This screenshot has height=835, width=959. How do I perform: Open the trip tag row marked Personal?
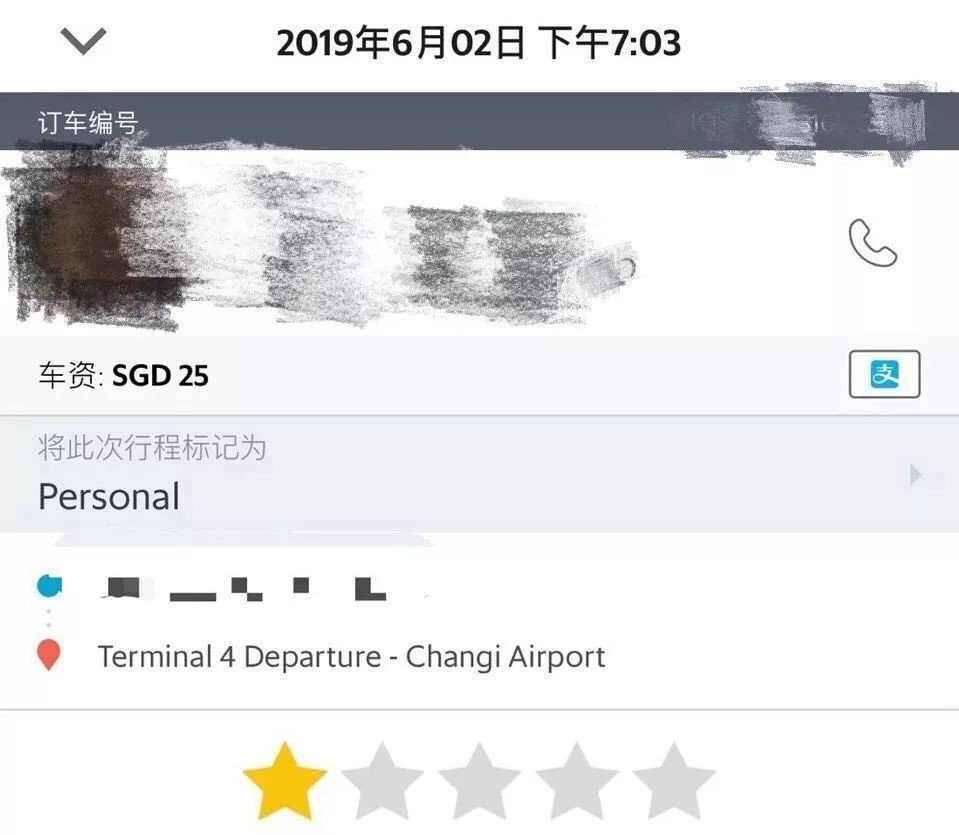pos(479,475)
